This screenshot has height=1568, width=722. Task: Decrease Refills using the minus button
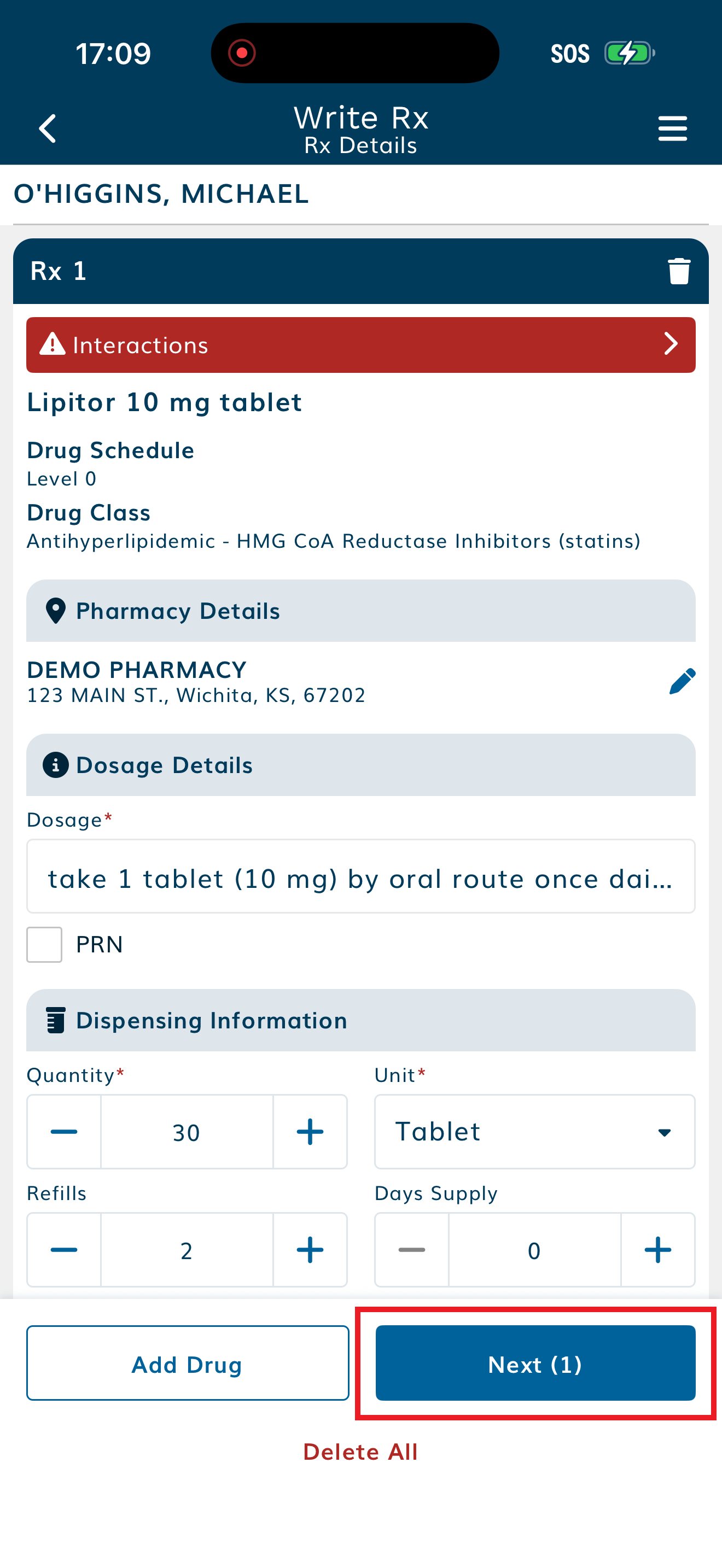[63, 1250]
